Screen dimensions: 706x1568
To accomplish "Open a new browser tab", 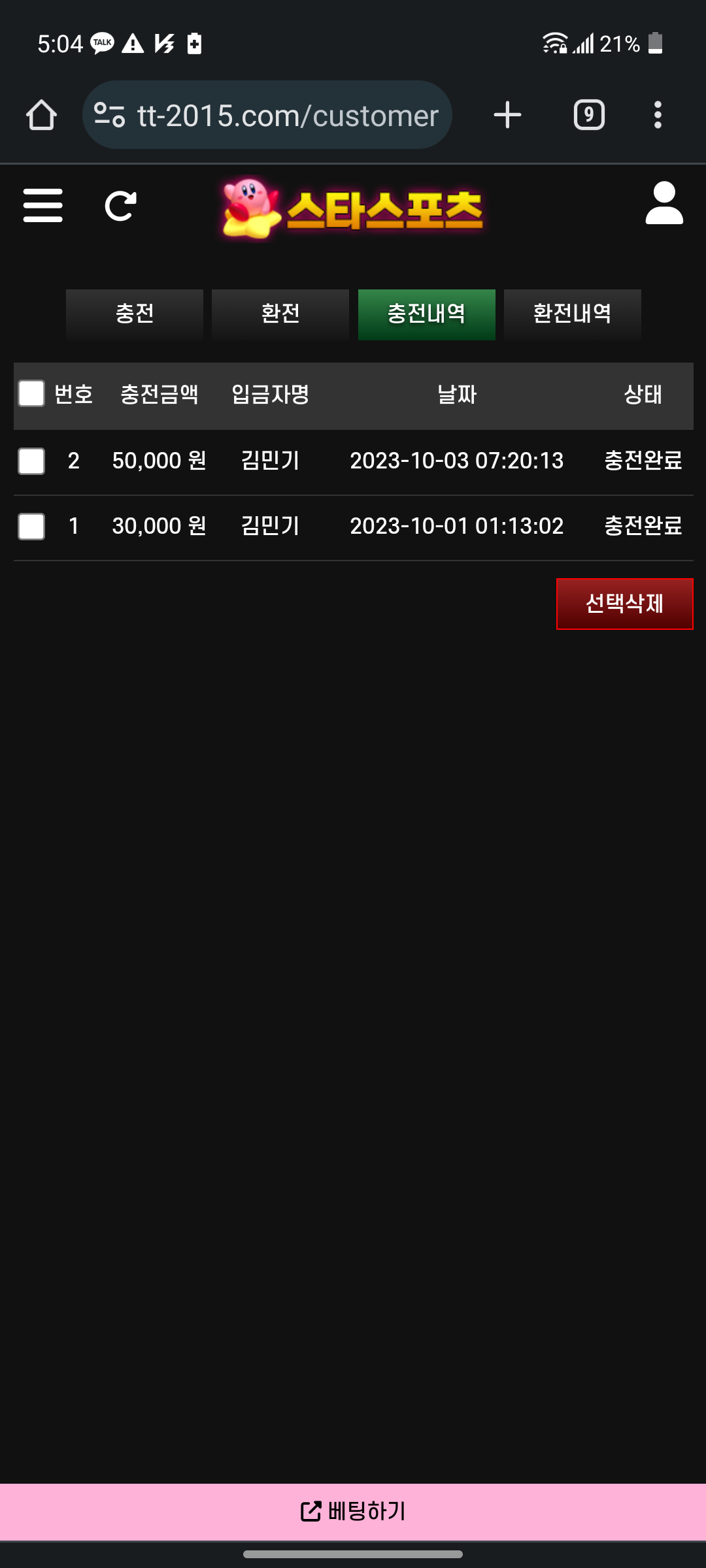I will (507, 116).
